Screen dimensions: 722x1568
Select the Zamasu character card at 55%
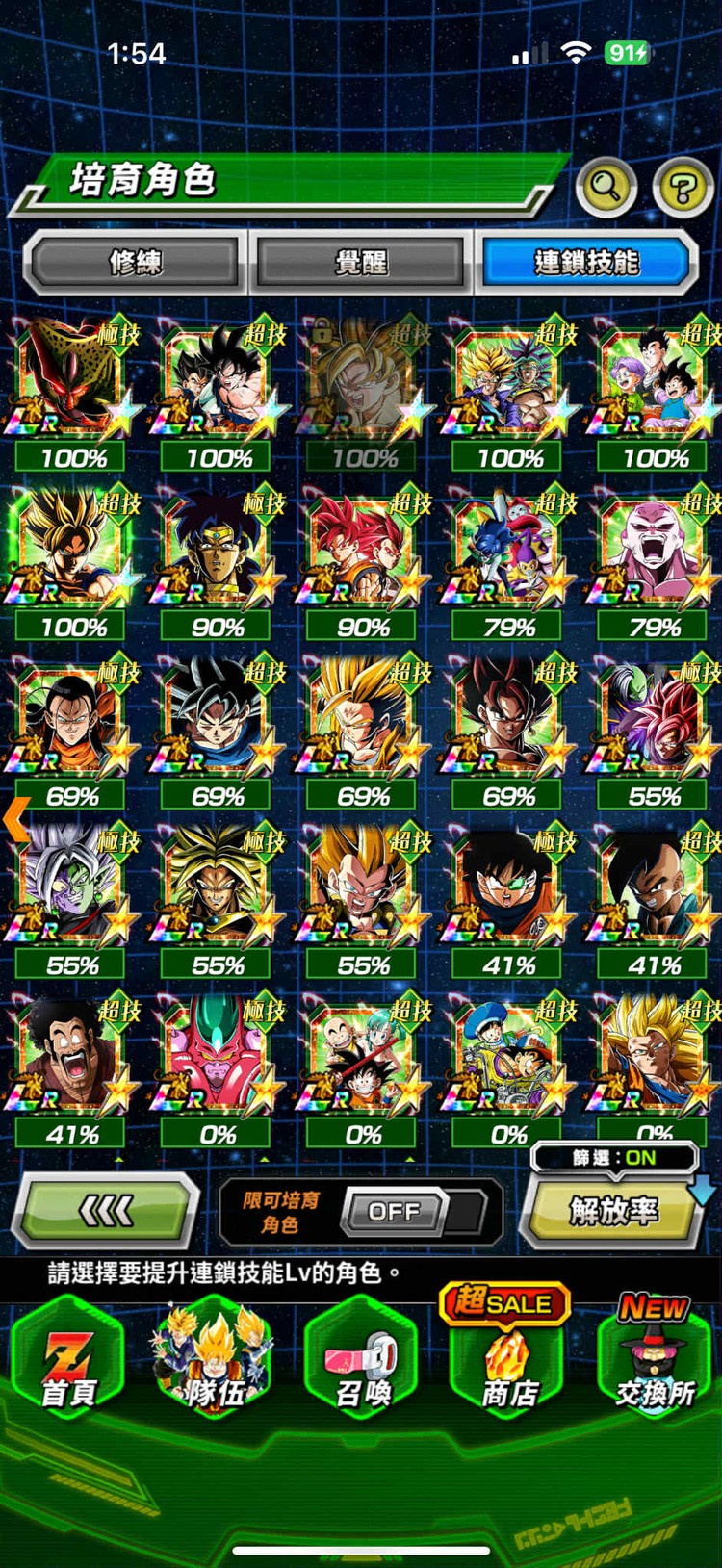click(x=70, y=892)
